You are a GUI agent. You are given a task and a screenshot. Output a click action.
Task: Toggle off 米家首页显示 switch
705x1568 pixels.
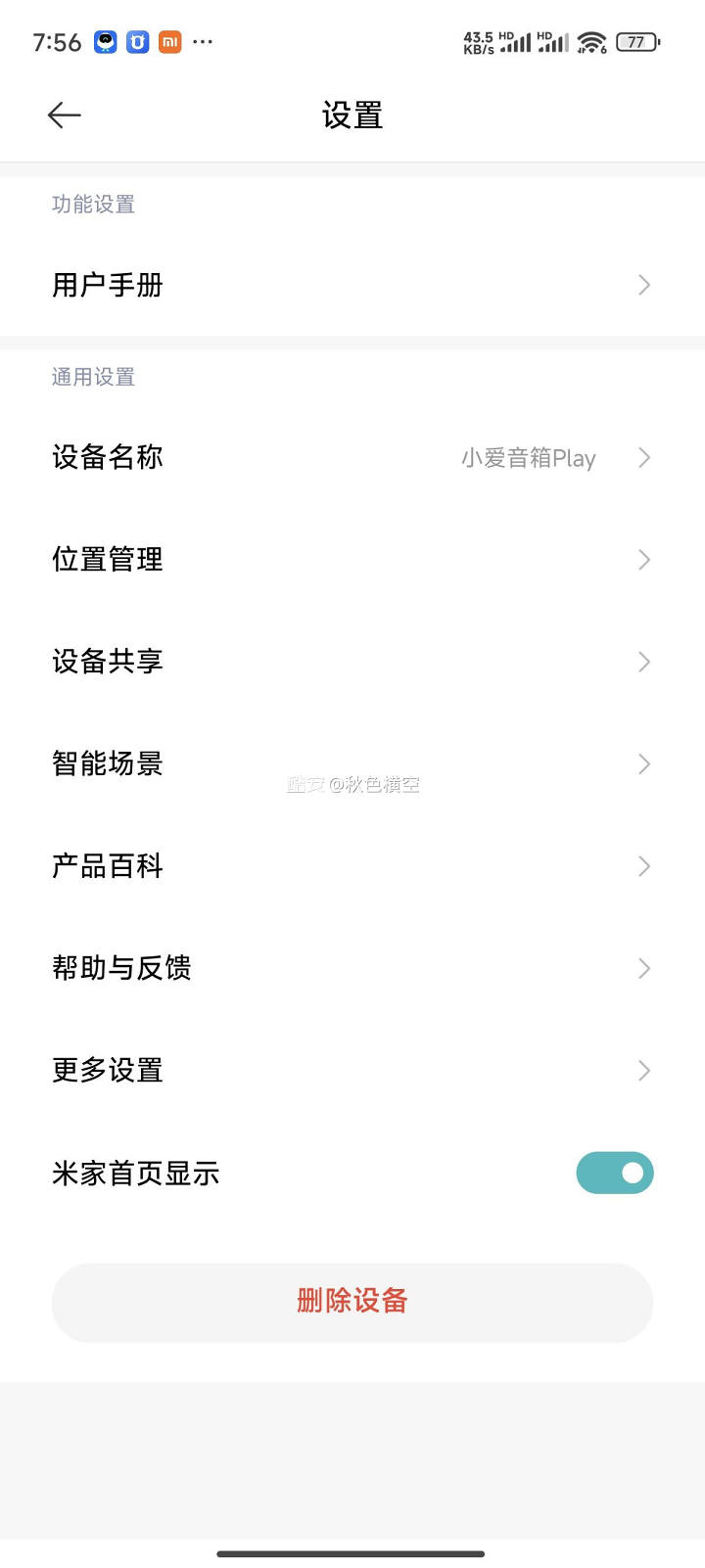(614, 1173)
